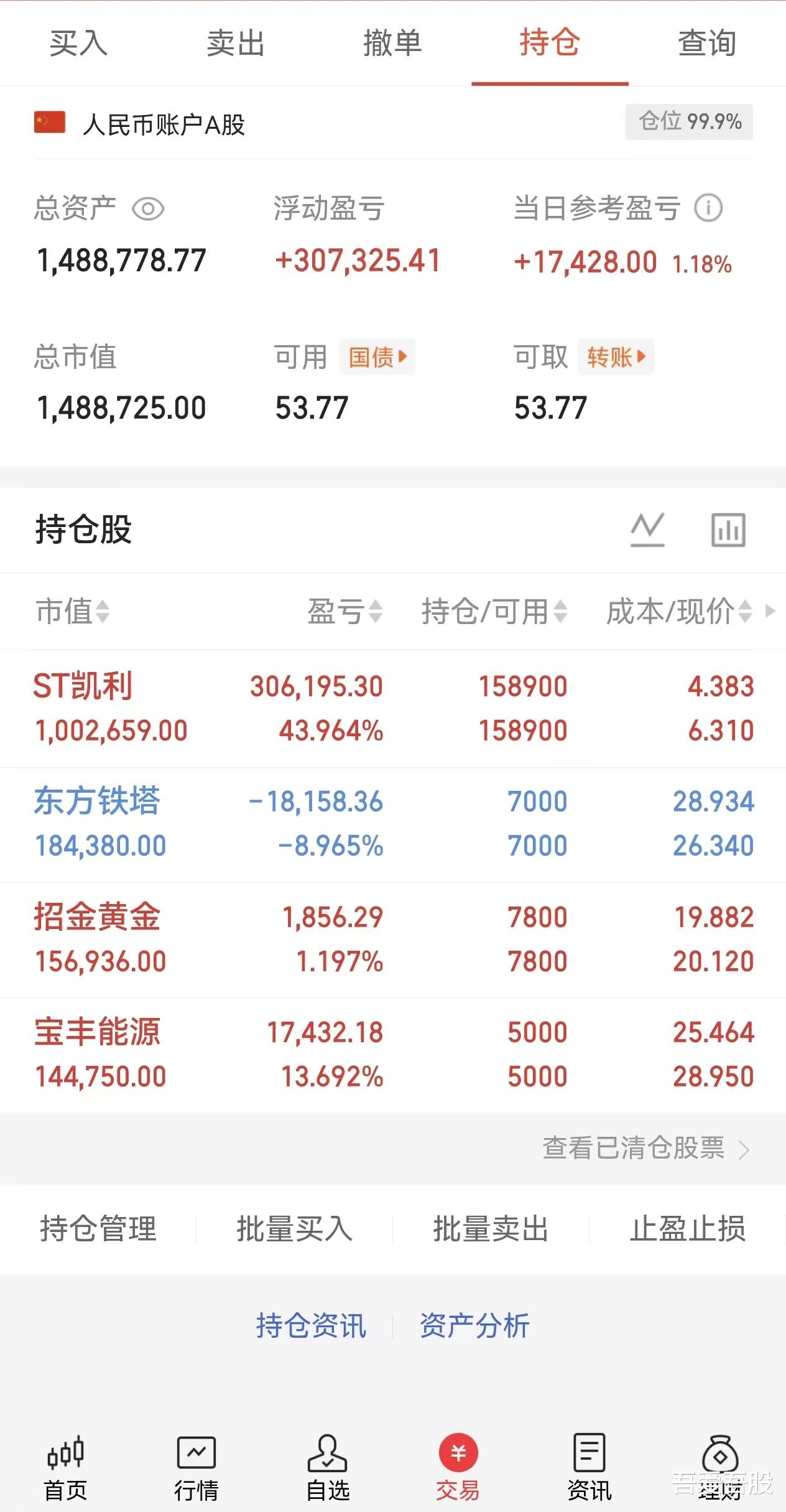Open the 撤单 tab
This screenshot has height=1512, width=786.
(392, 44)
